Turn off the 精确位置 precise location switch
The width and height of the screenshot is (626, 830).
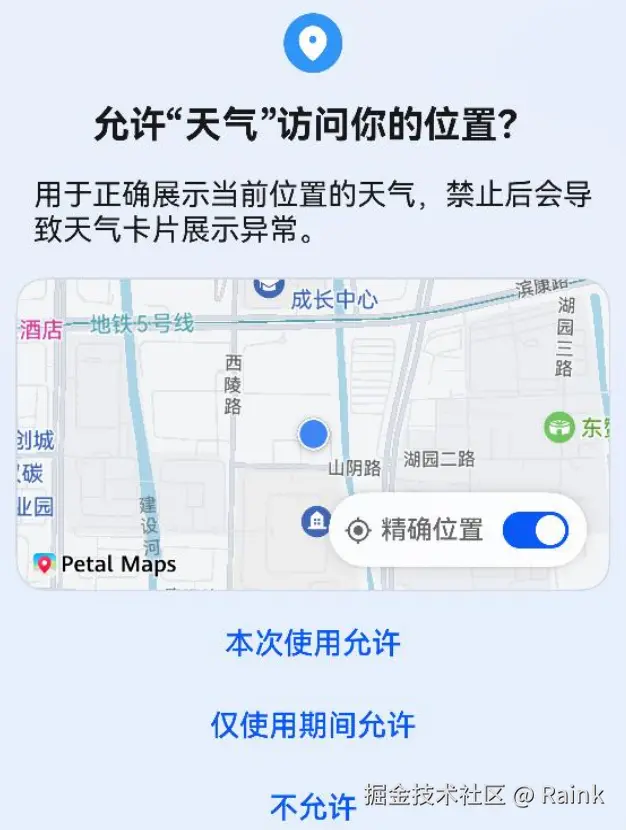[535, 530]
